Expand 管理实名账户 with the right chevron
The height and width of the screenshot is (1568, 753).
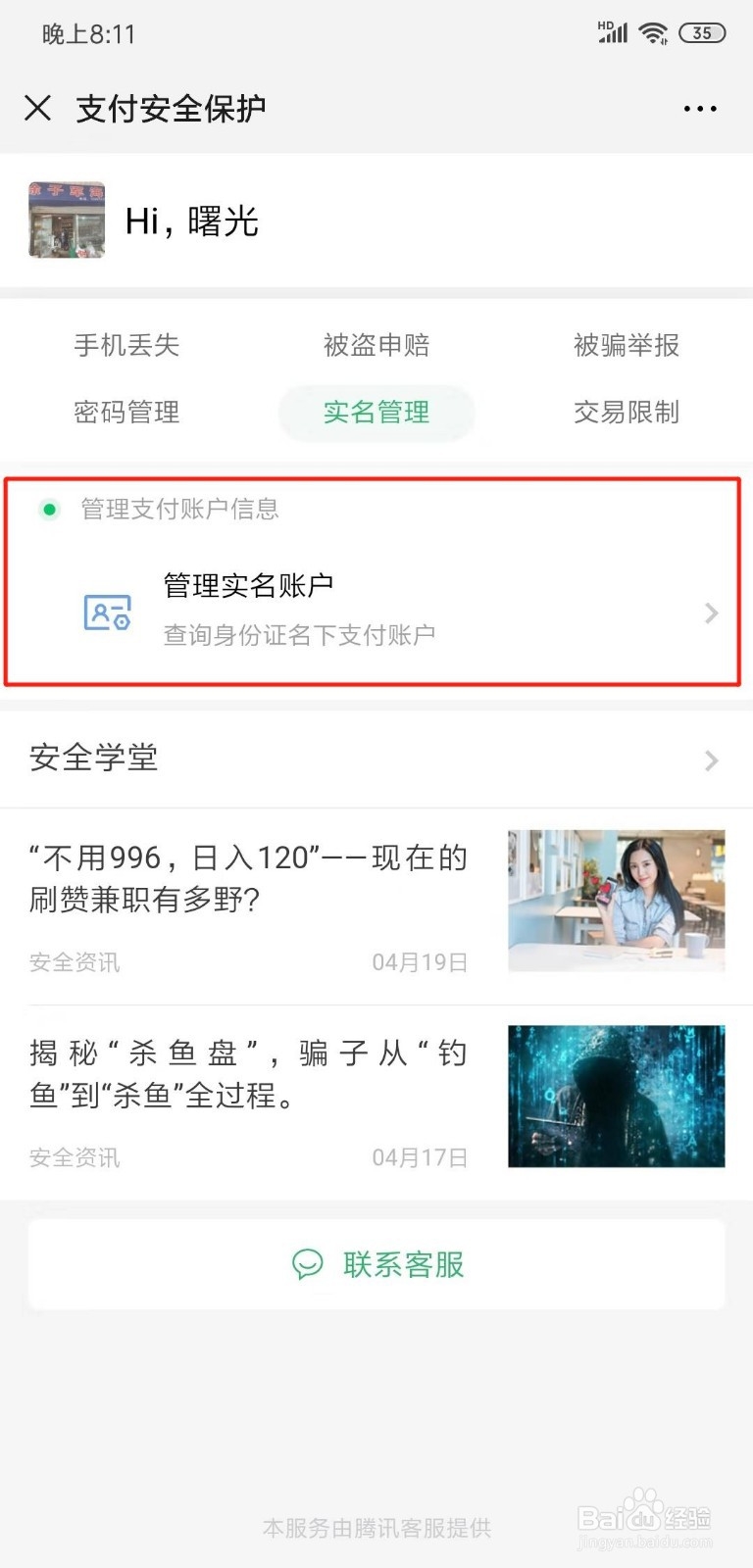[711, 613]
